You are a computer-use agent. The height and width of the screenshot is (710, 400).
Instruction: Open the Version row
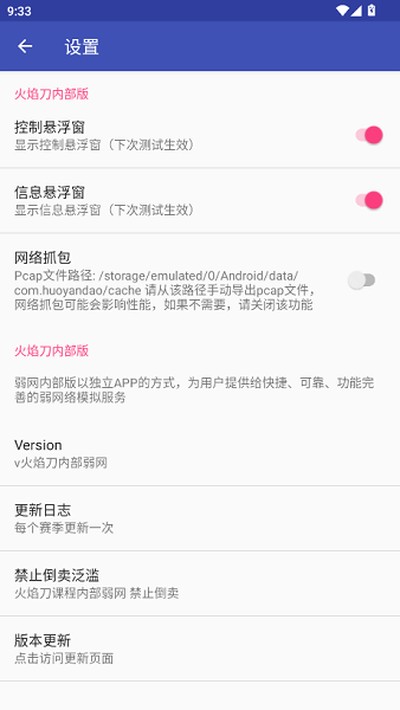[x=200, y=453]
